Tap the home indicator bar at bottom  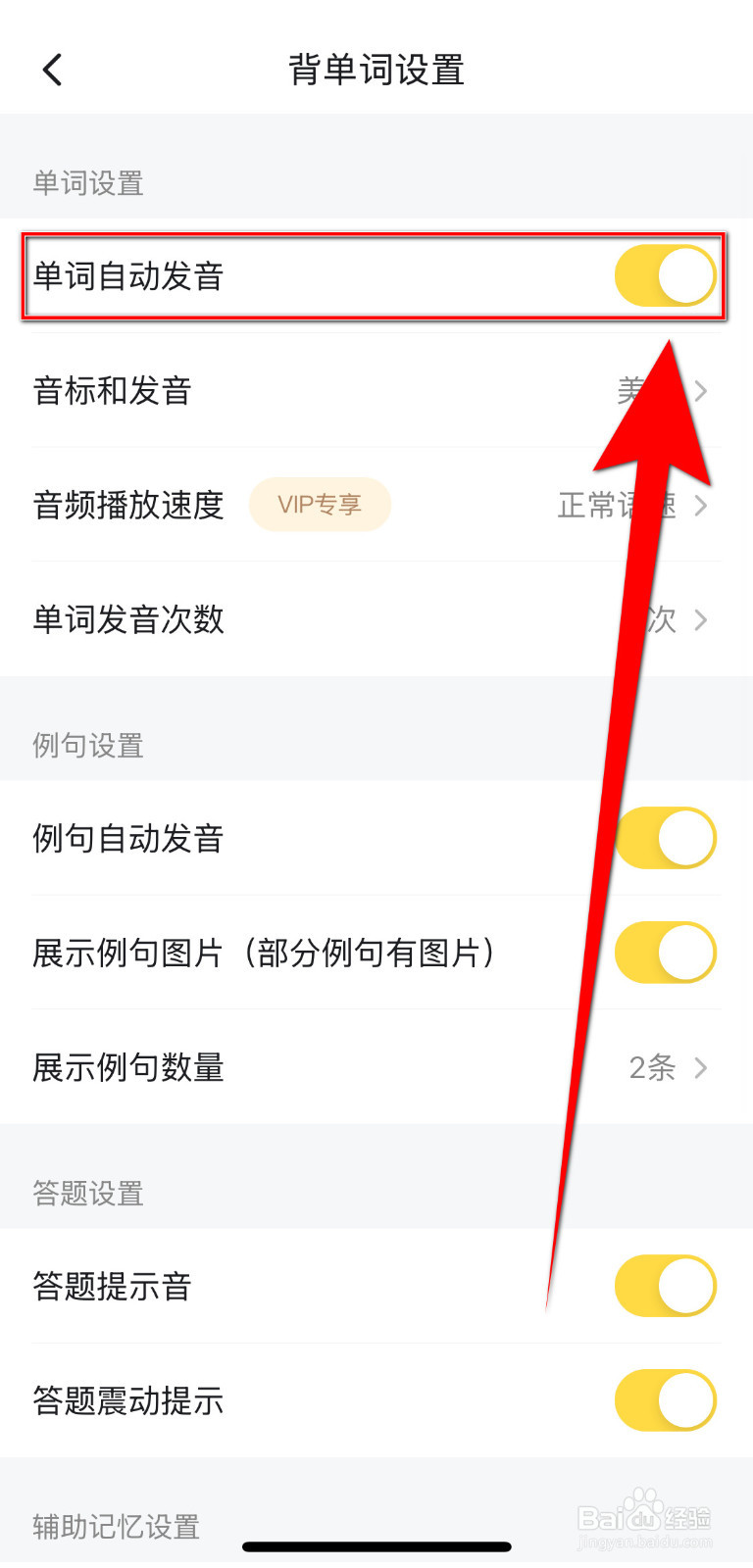(x=376, y=1546)
